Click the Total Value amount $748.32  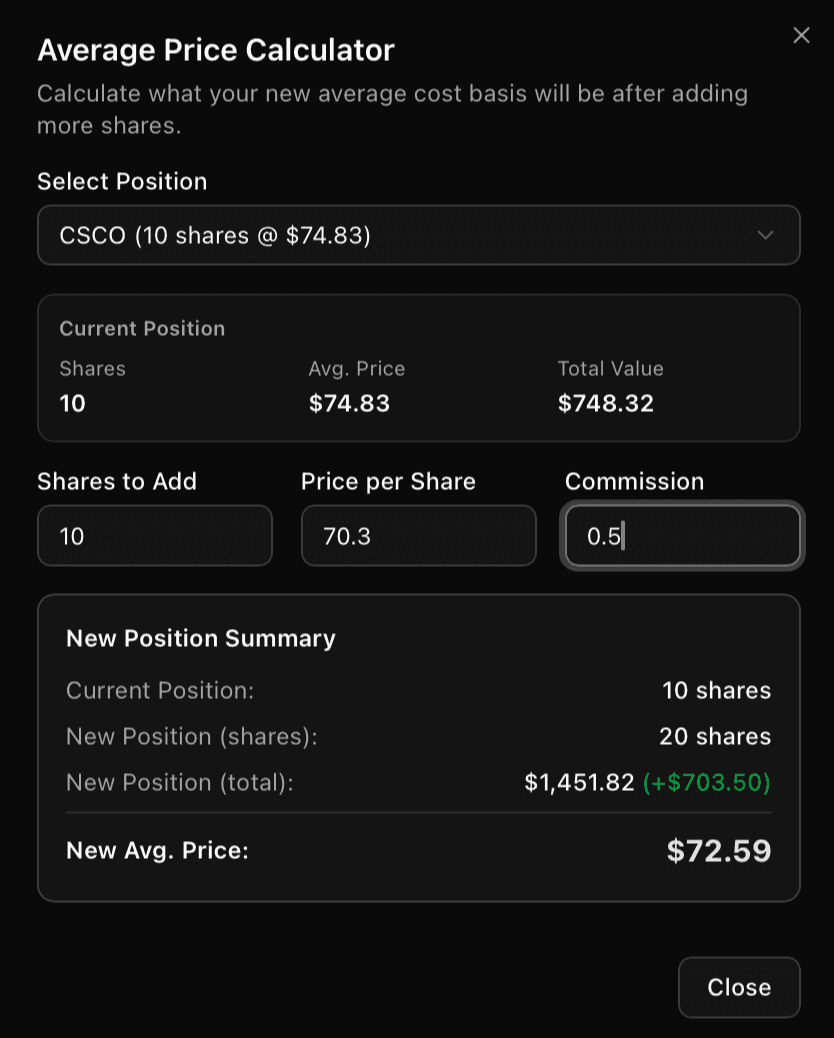click(x=605, y=403)
